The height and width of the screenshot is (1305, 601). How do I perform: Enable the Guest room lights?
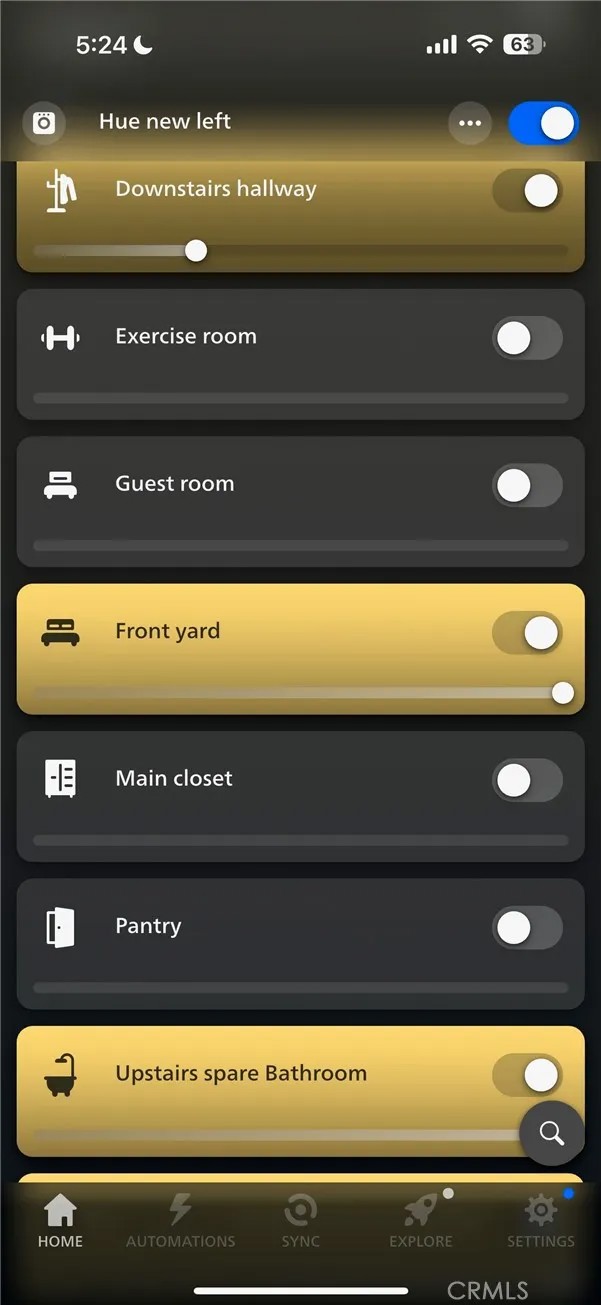(528, 486)
